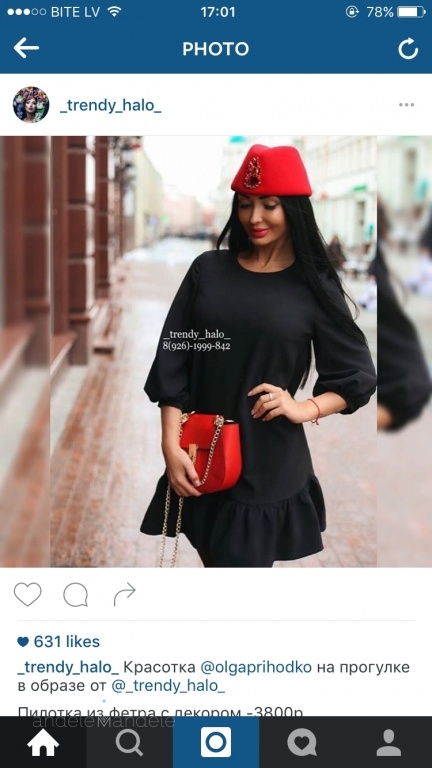This screenshot has height=768, width=432.
Task: Open the comment bubble under the photo
Action: (x=75, y=595)
